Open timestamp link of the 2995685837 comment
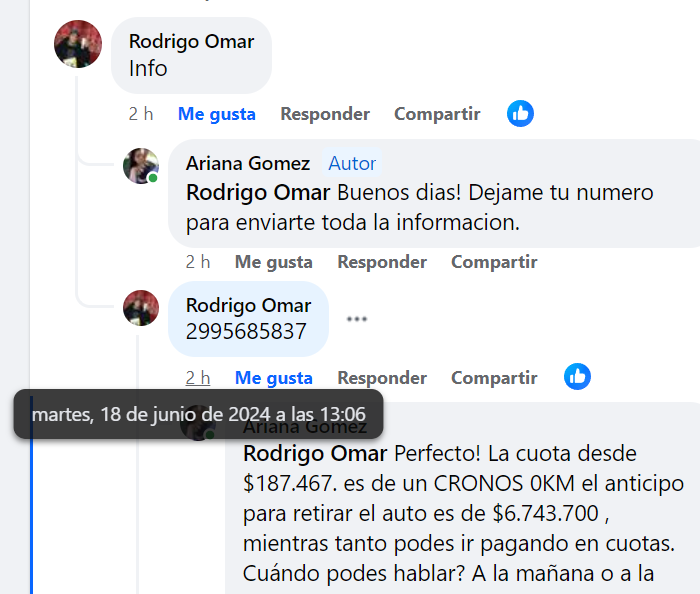 coord(198,378)
